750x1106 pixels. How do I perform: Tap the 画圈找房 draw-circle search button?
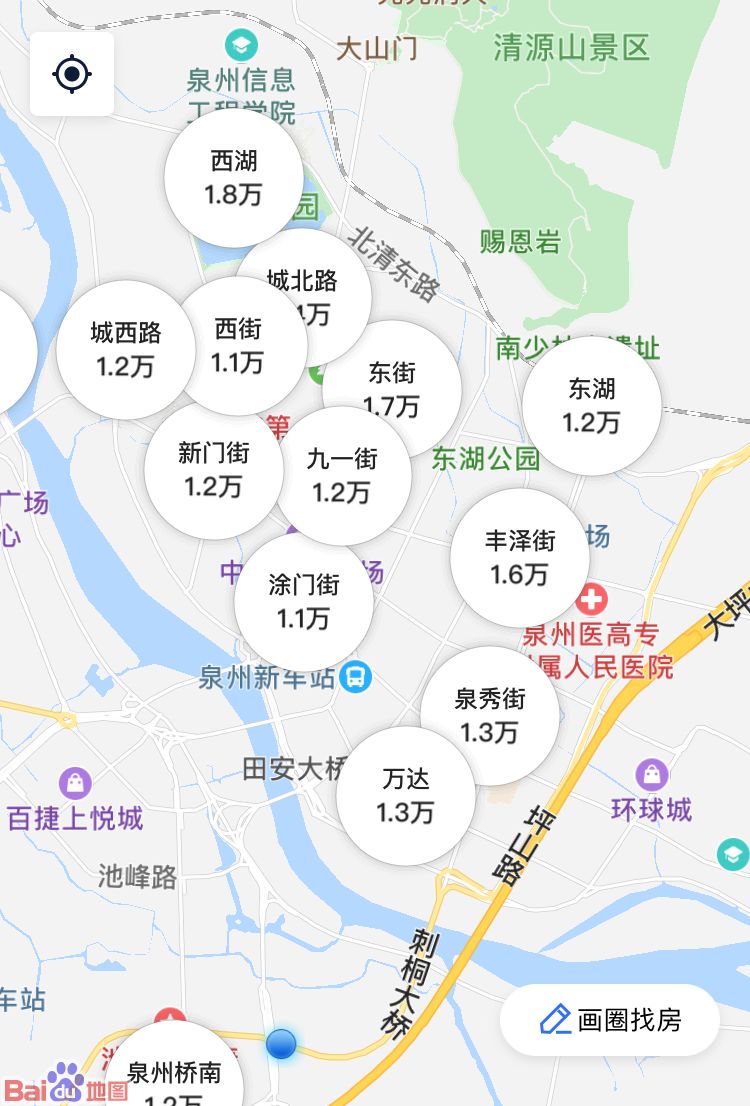610,1020
